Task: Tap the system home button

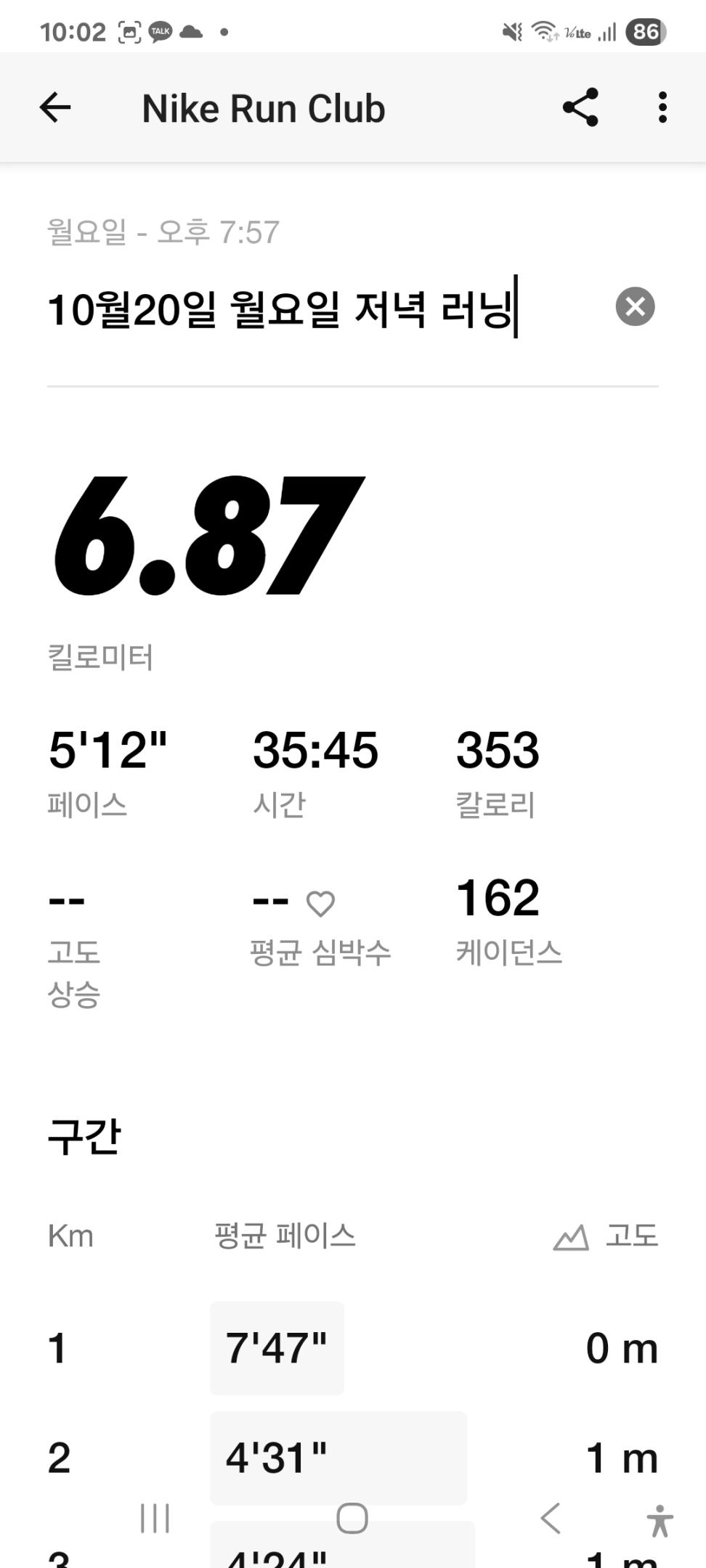Action: point(352,1518)
